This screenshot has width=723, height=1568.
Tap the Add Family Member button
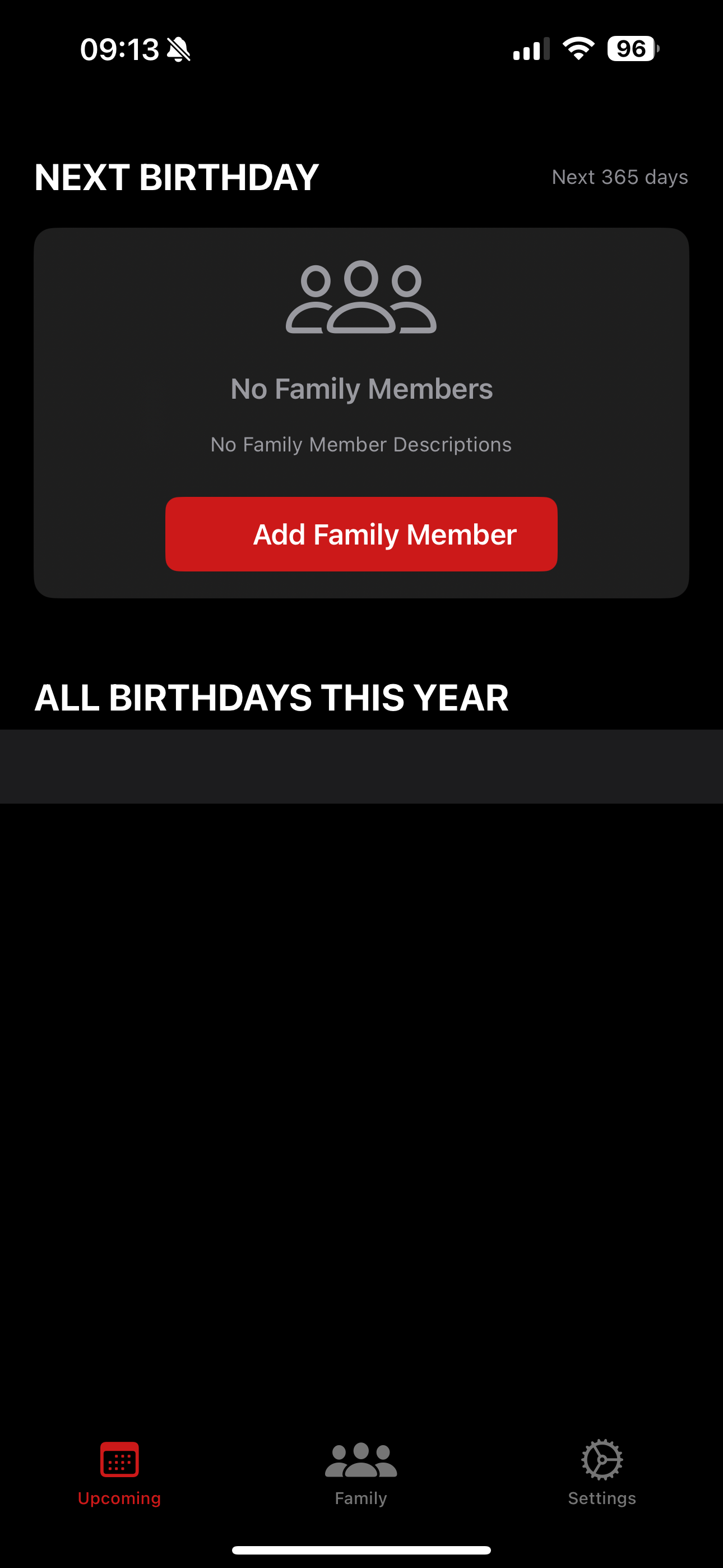[361, 534]
